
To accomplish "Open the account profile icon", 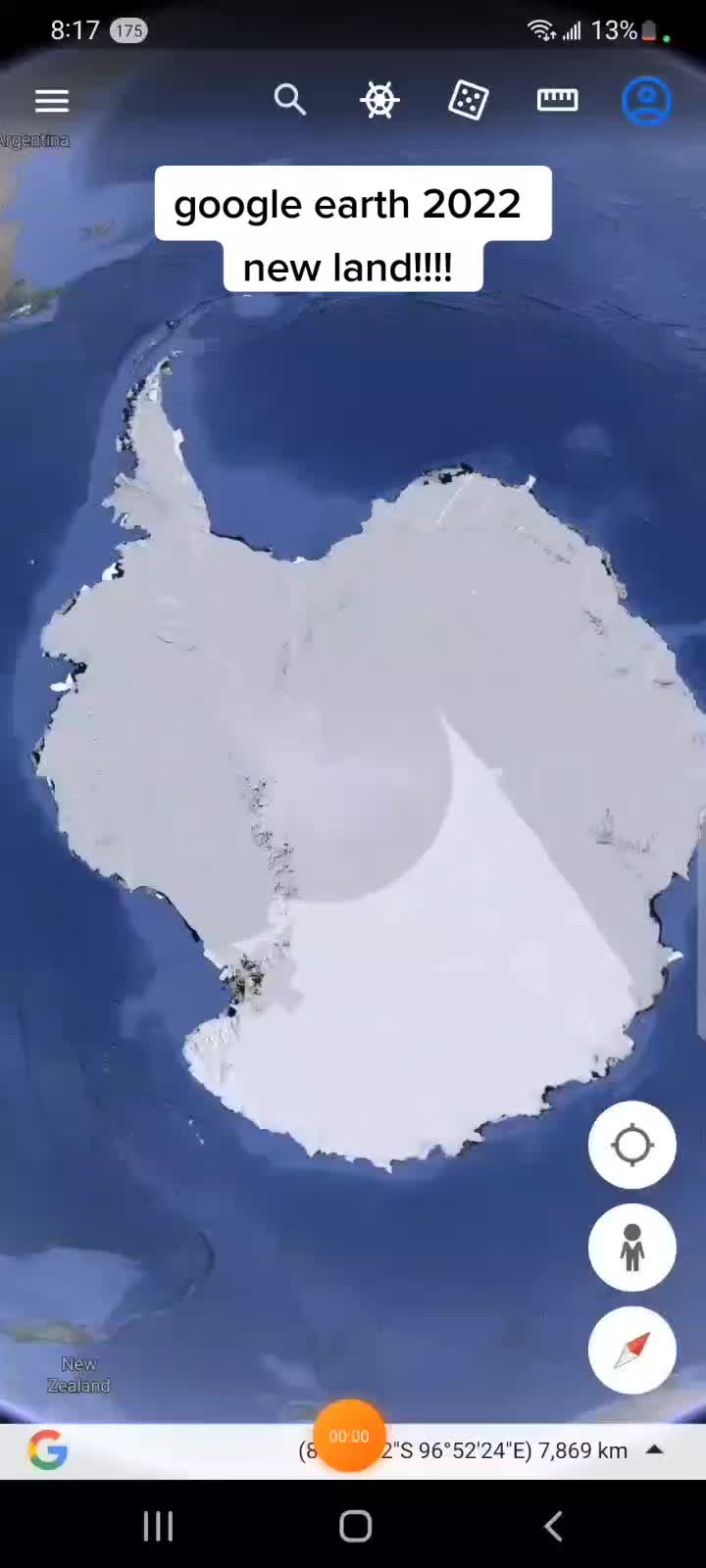I will (x=646, y=101).
